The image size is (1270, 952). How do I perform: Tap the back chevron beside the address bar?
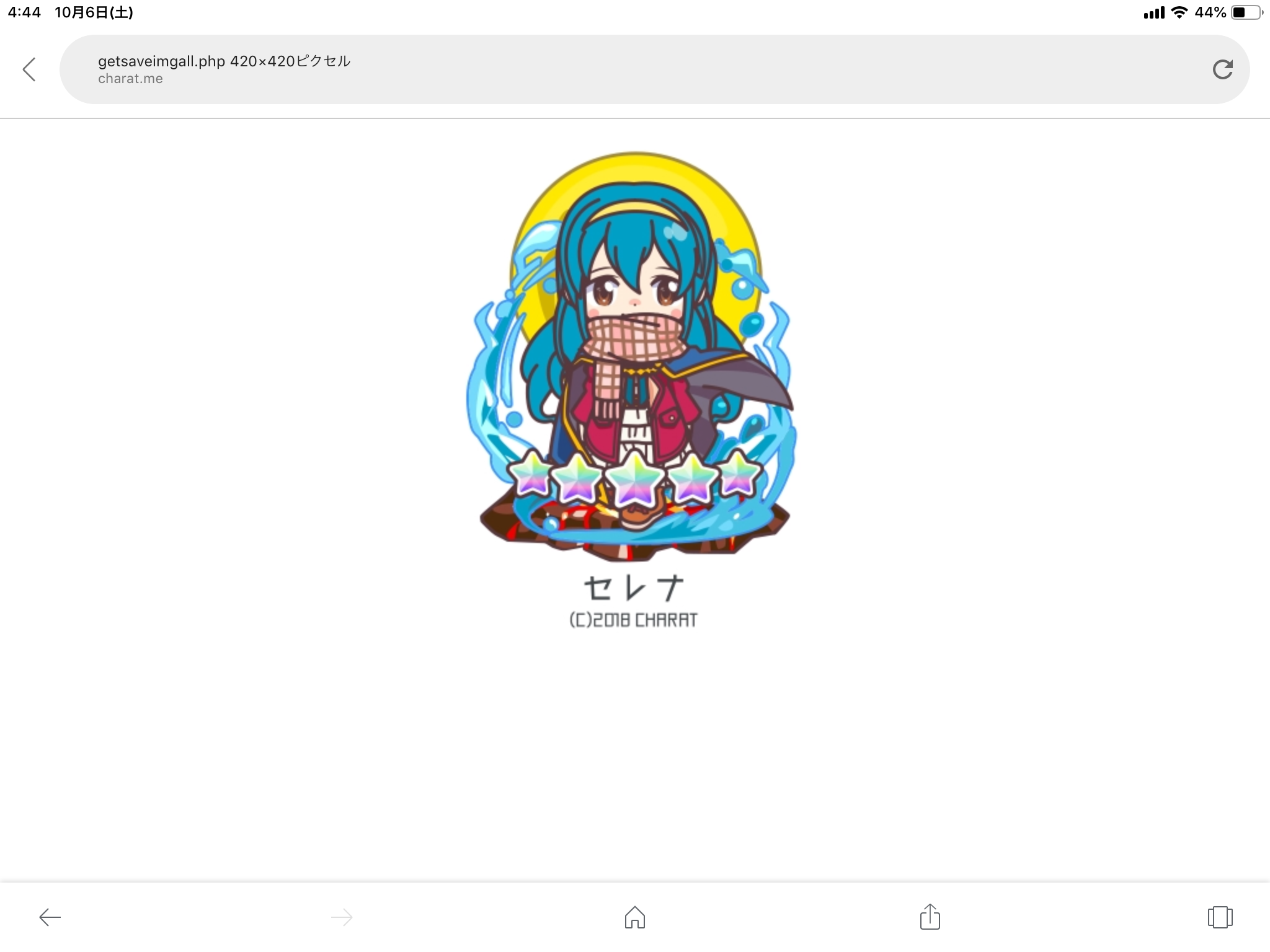pos(29,69)
